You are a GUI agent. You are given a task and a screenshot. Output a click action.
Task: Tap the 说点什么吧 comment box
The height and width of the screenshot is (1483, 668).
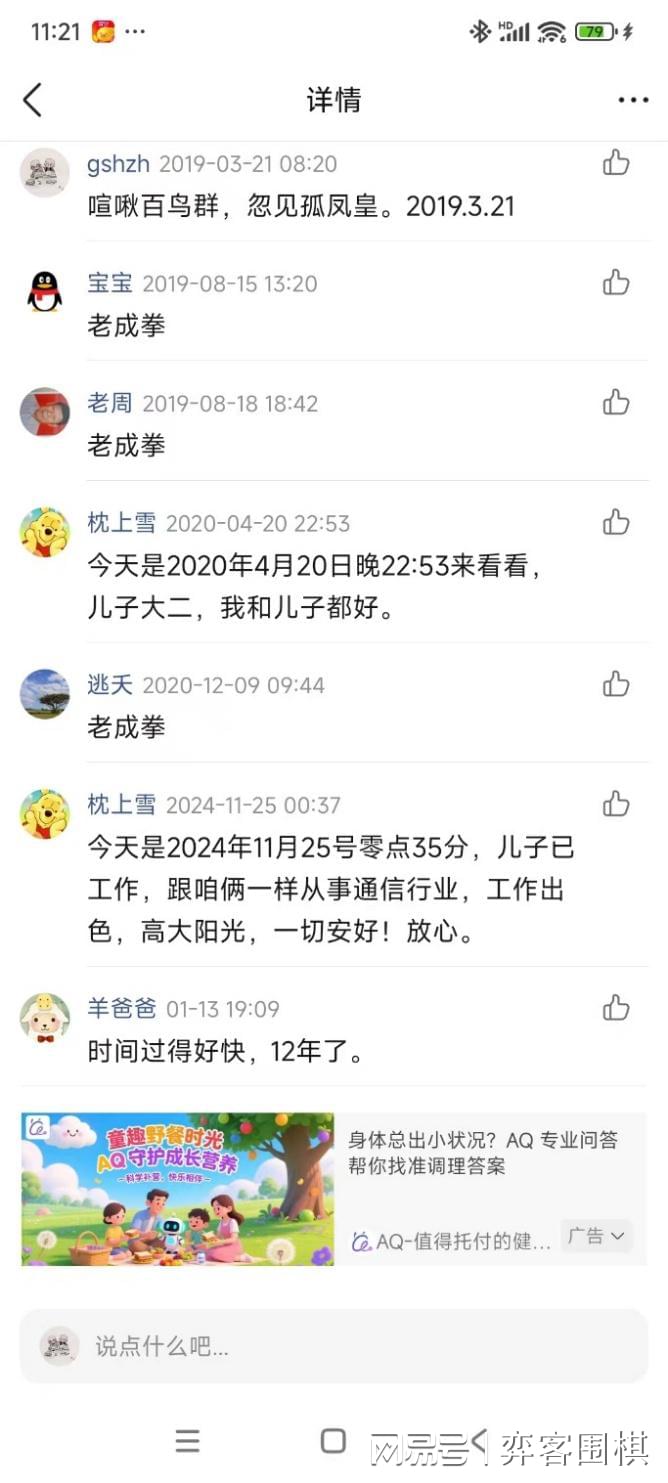(x=334, y=1346)
